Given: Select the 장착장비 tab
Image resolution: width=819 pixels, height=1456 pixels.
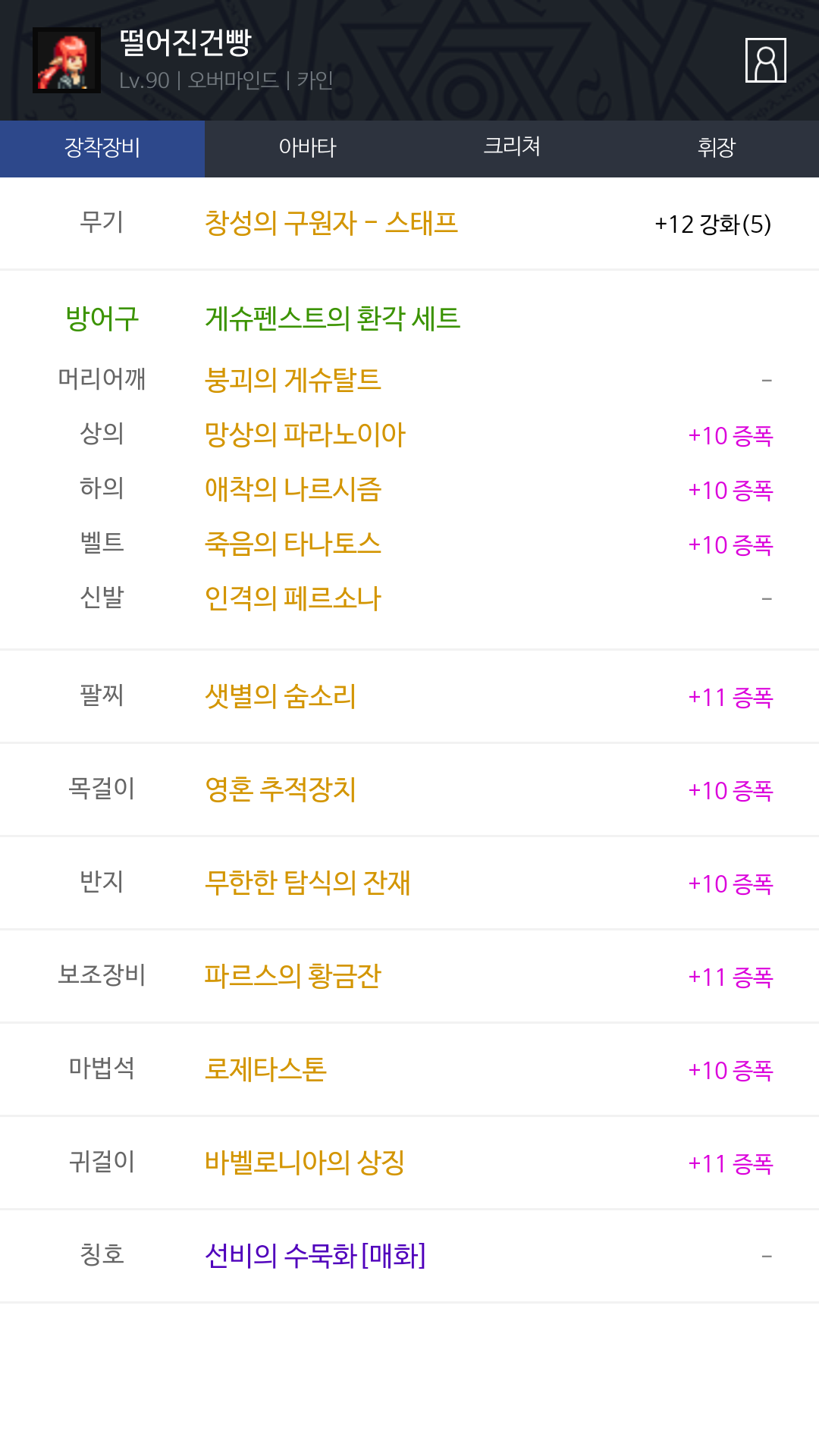Looking at the screenshot, I should tap(102, 148).
